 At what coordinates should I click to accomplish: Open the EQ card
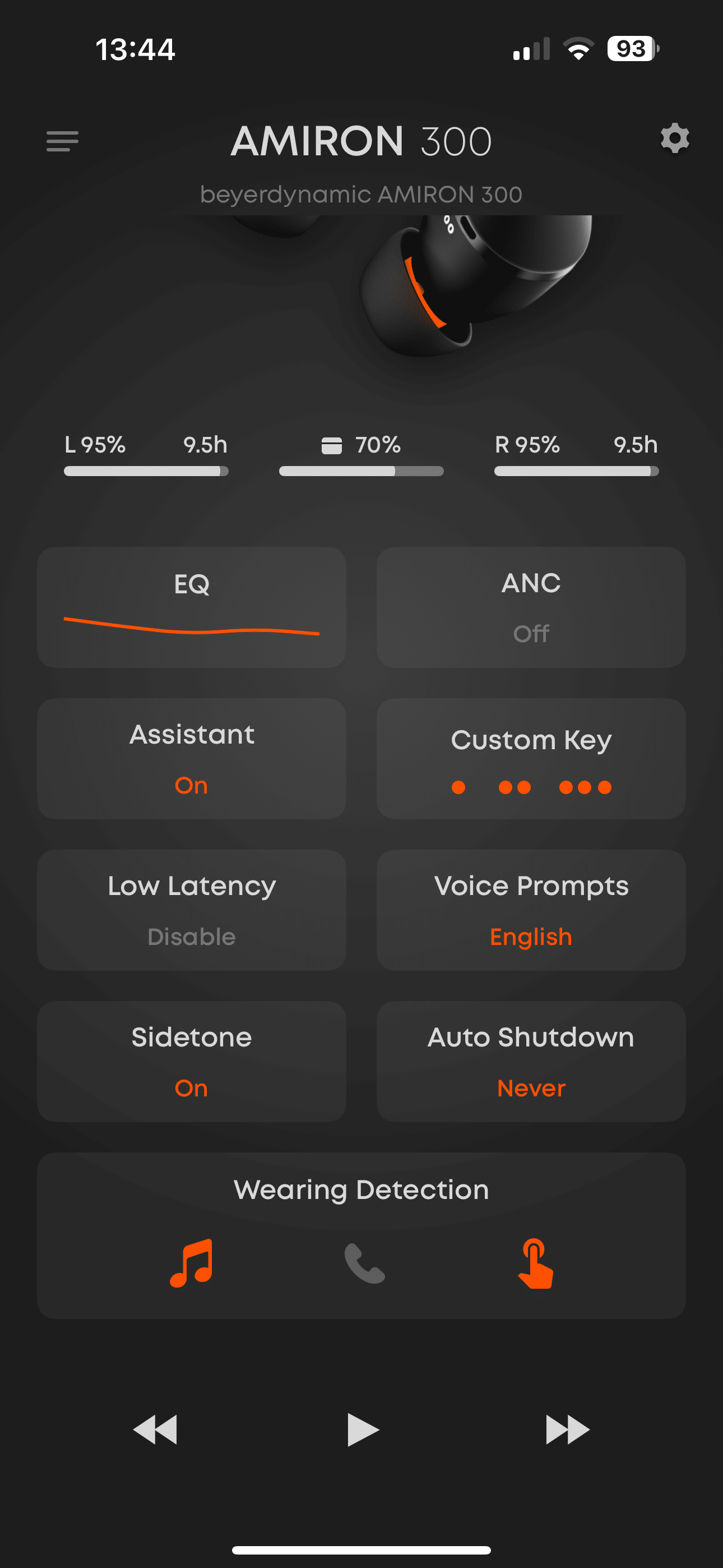192,607
